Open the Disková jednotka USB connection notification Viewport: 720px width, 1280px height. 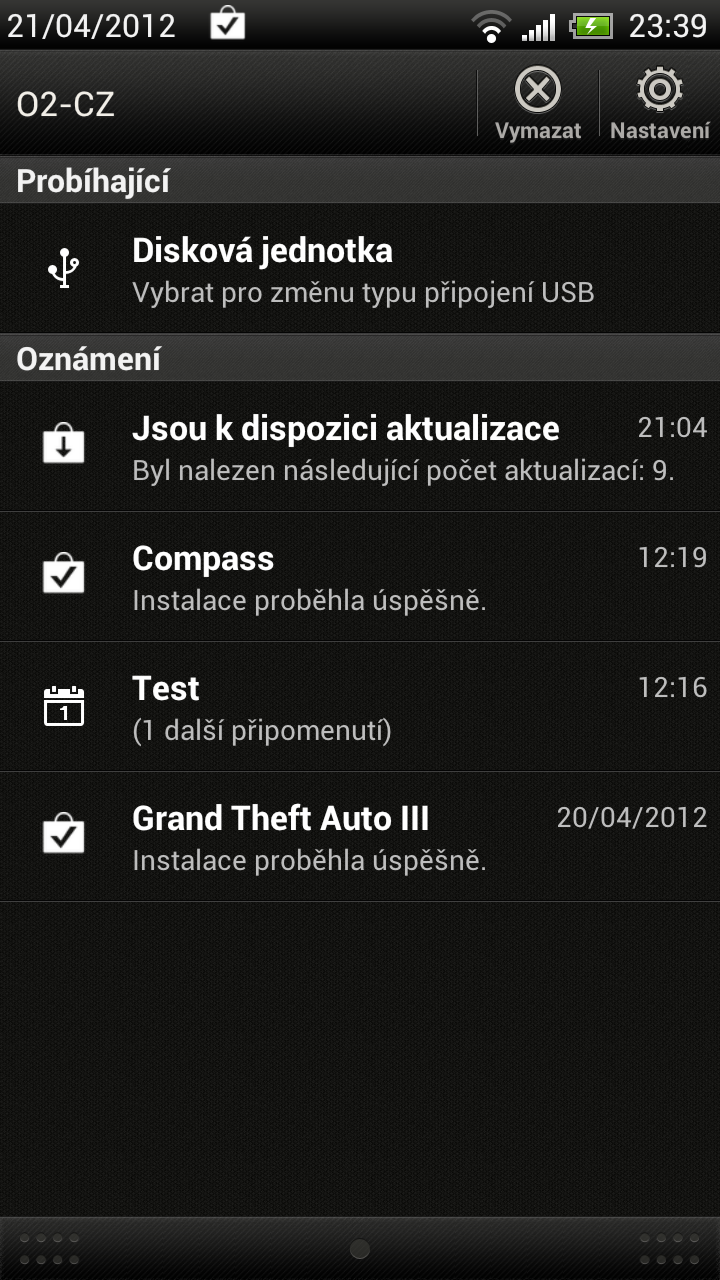(360, 268)
